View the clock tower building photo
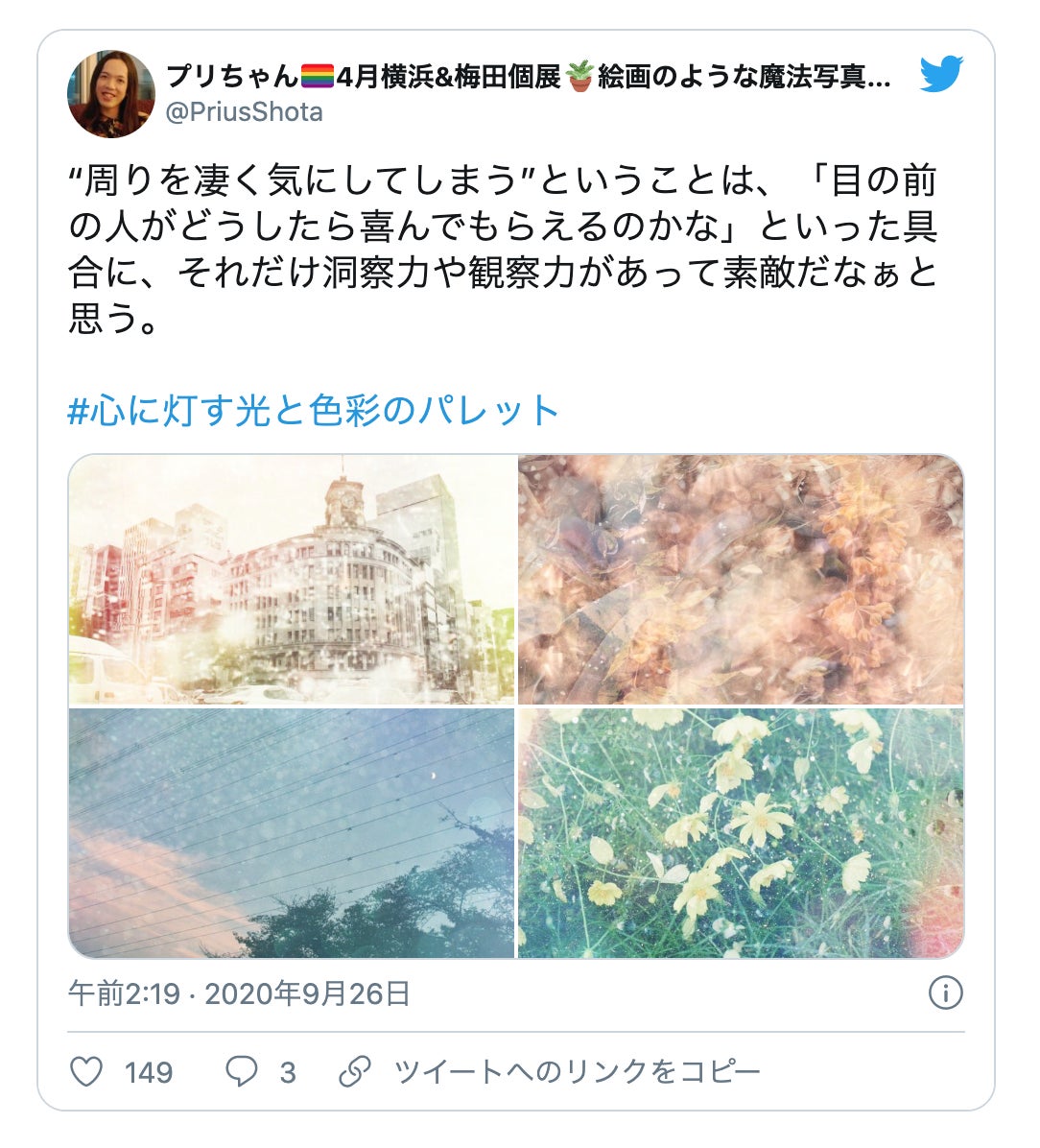 click(x=292, y=580)
